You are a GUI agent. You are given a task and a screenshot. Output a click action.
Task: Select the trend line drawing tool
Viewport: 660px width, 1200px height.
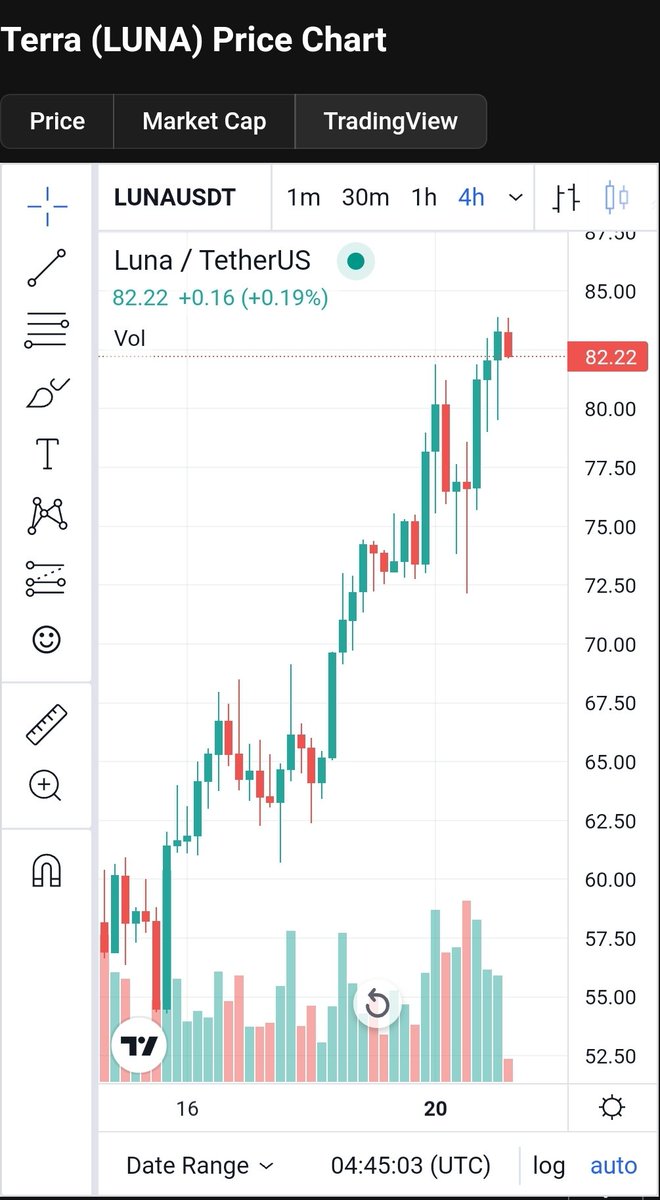(x=47, y=268)
